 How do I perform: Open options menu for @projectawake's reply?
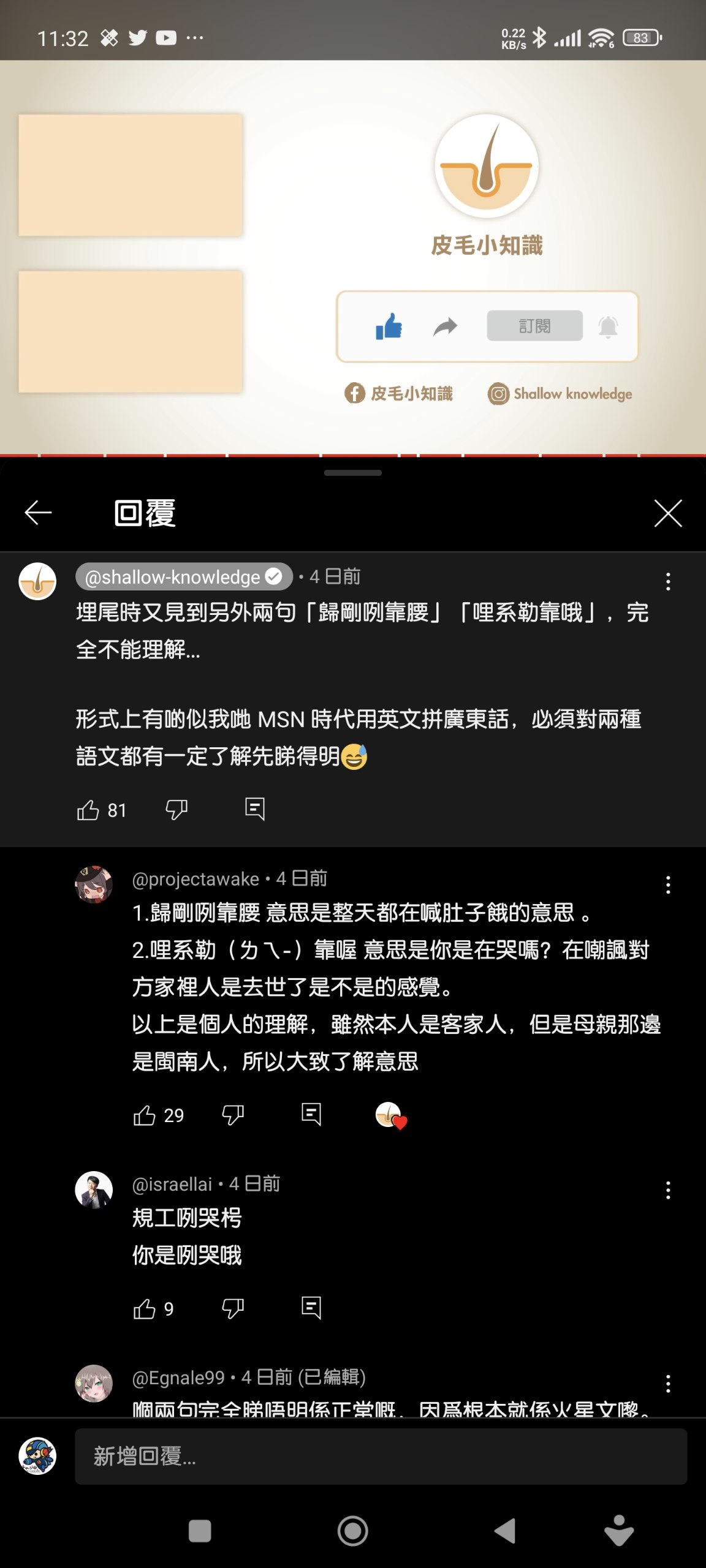(x=668, y=884)
